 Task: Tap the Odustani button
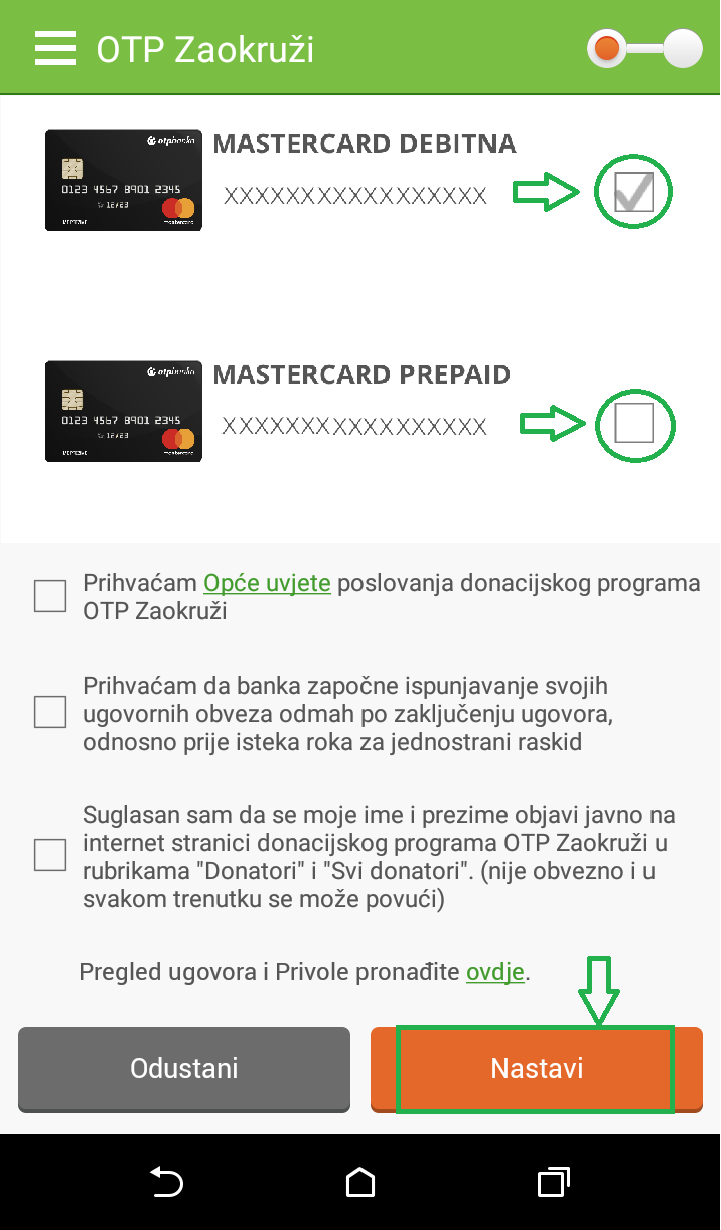184,1068
